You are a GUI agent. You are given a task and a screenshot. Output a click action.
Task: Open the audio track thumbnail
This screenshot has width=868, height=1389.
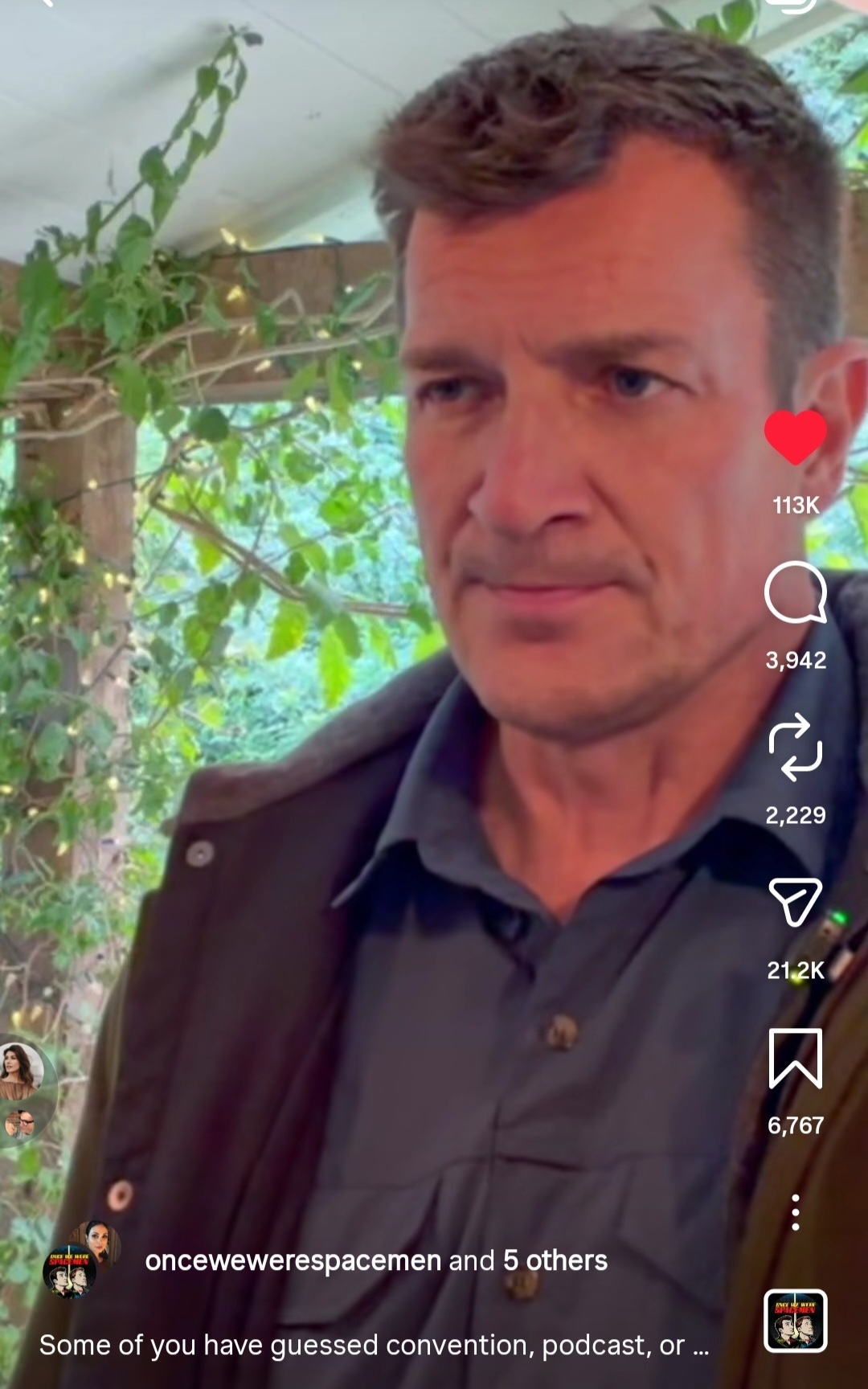[x=795, y=1321]
